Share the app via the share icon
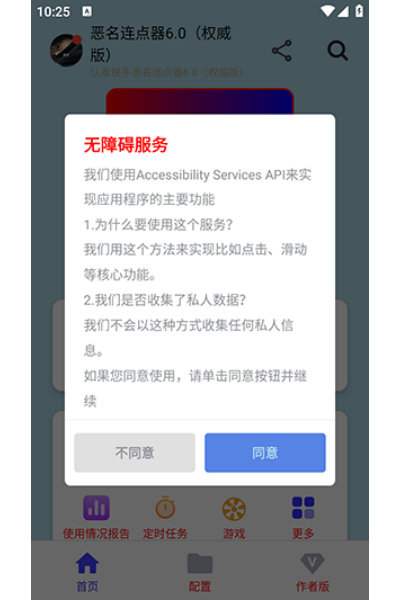The width and height of the screenshot is (400, 600). tap(282, 51)
